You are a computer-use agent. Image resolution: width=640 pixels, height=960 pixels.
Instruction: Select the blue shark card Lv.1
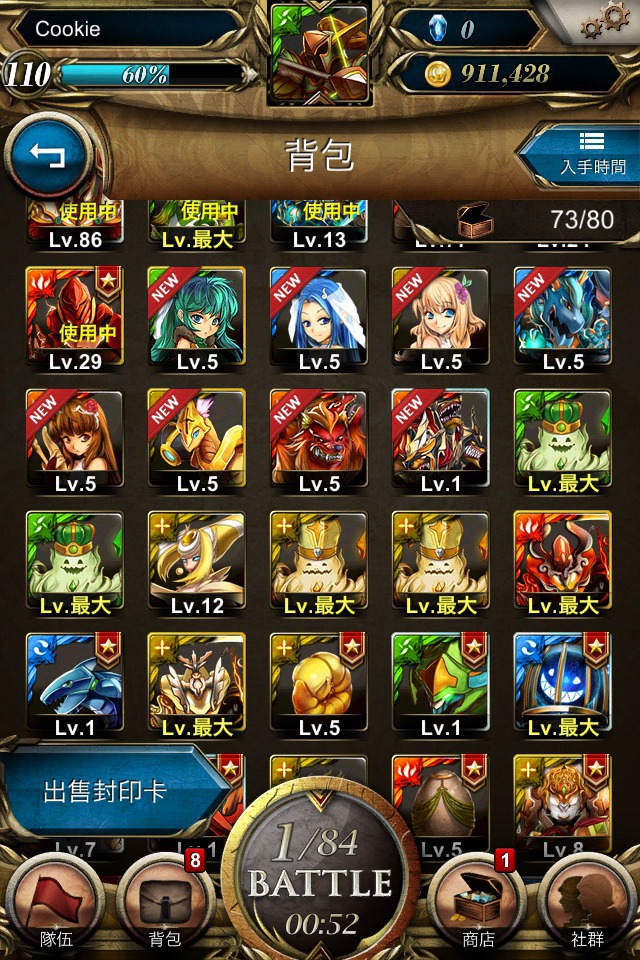point(75,686)
